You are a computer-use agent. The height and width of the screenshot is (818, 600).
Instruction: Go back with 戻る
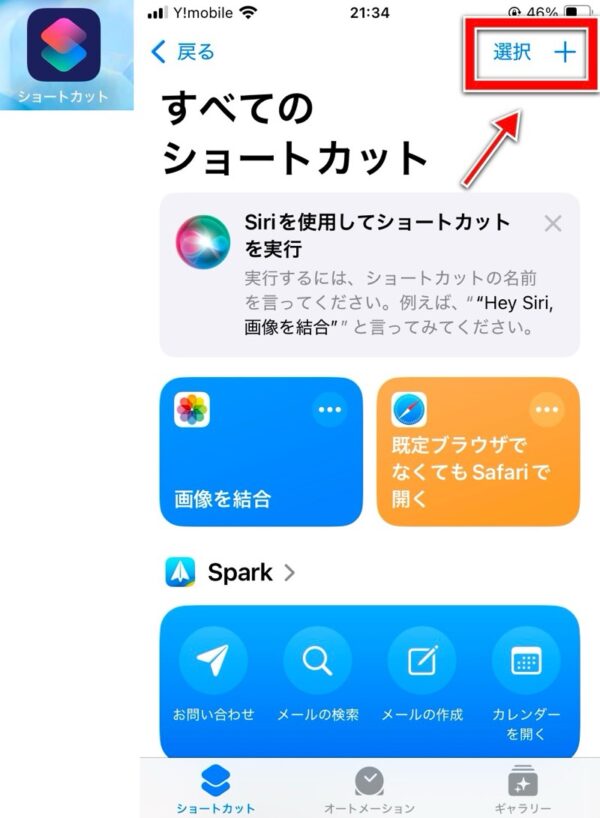(x=182, y=52)
